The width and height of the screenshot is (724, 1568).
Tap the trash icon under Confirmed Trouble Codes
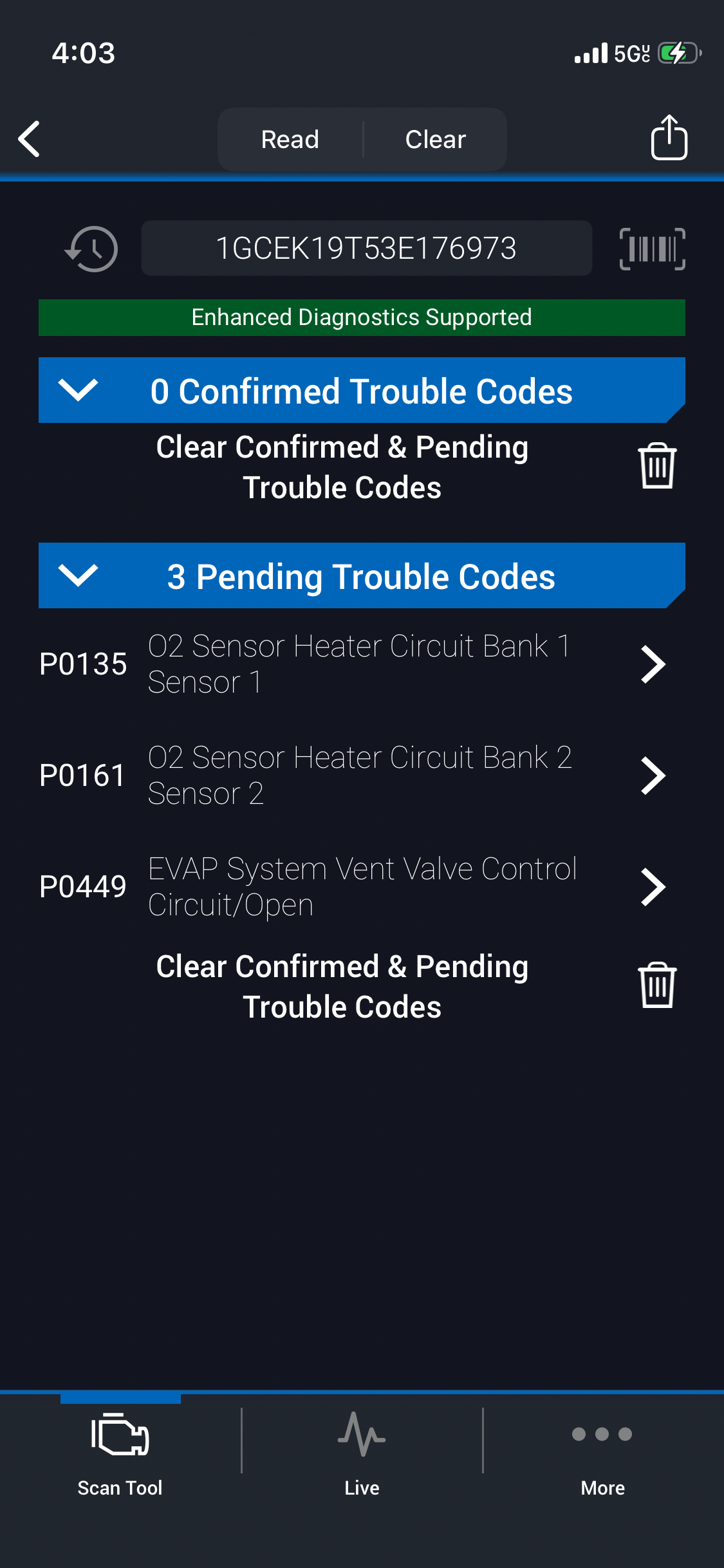pos(657,466)
